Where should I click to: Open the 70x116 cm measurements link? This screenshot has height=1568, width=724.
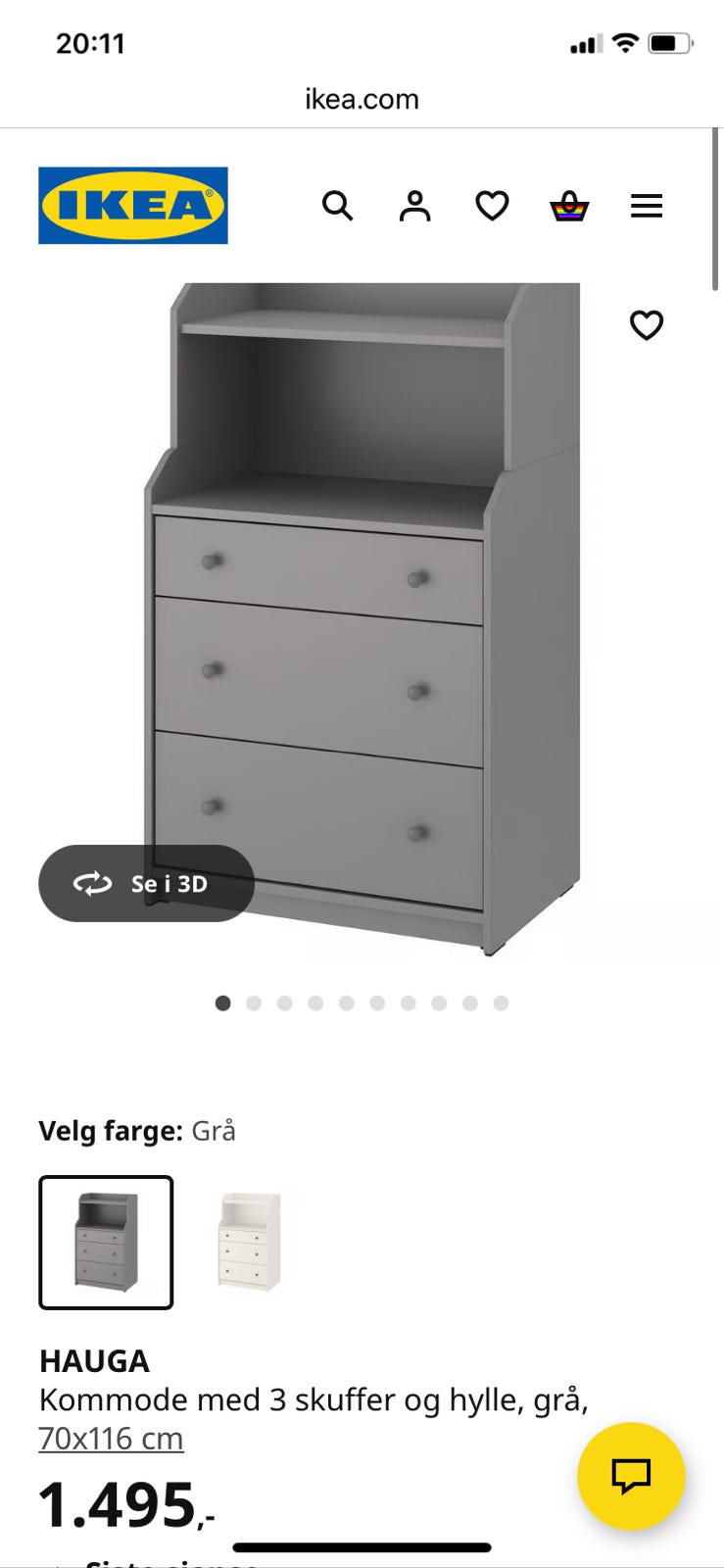[111, 1439]
